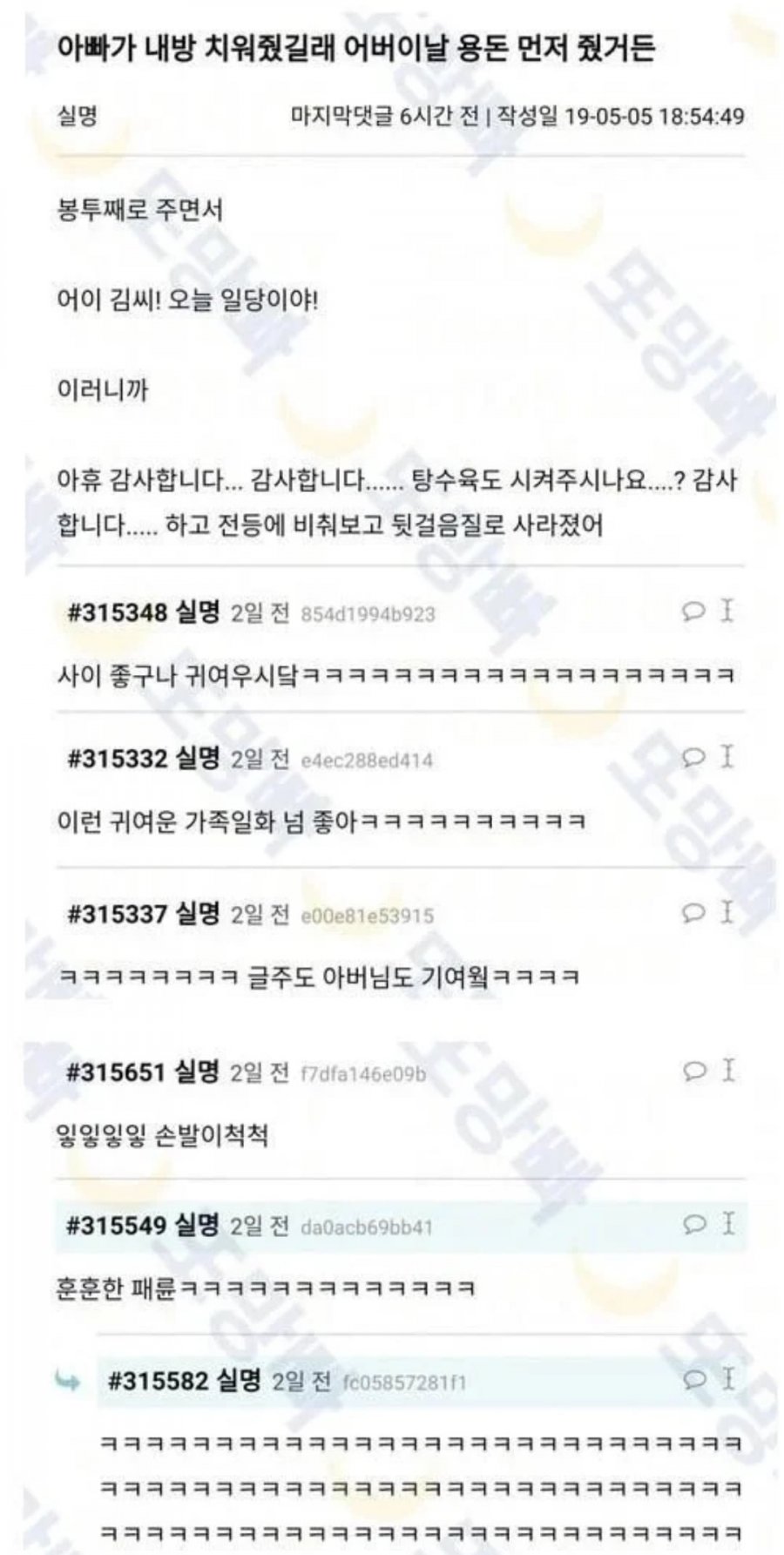
Task: Reply to comment #315332
Action: pyautogui.click(x=693, y=757)
